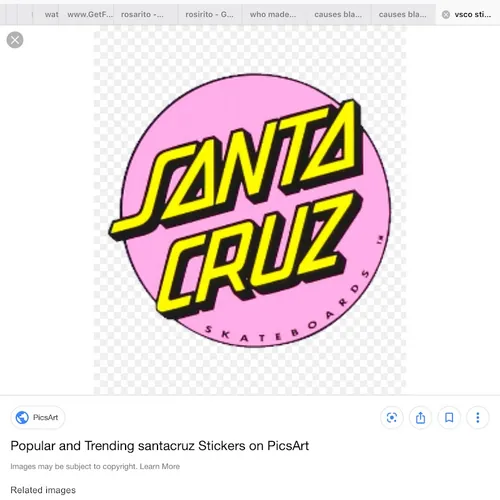Switch to the rosirito - G tab
The width and height of the screenshot is (500, 500).
click(x=210, y=14)
